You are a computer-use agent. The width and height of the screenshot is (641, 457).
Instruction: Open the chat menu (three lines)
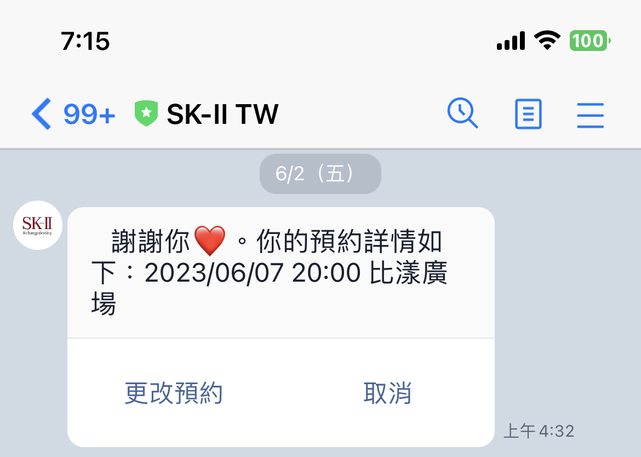click(590, 115)
